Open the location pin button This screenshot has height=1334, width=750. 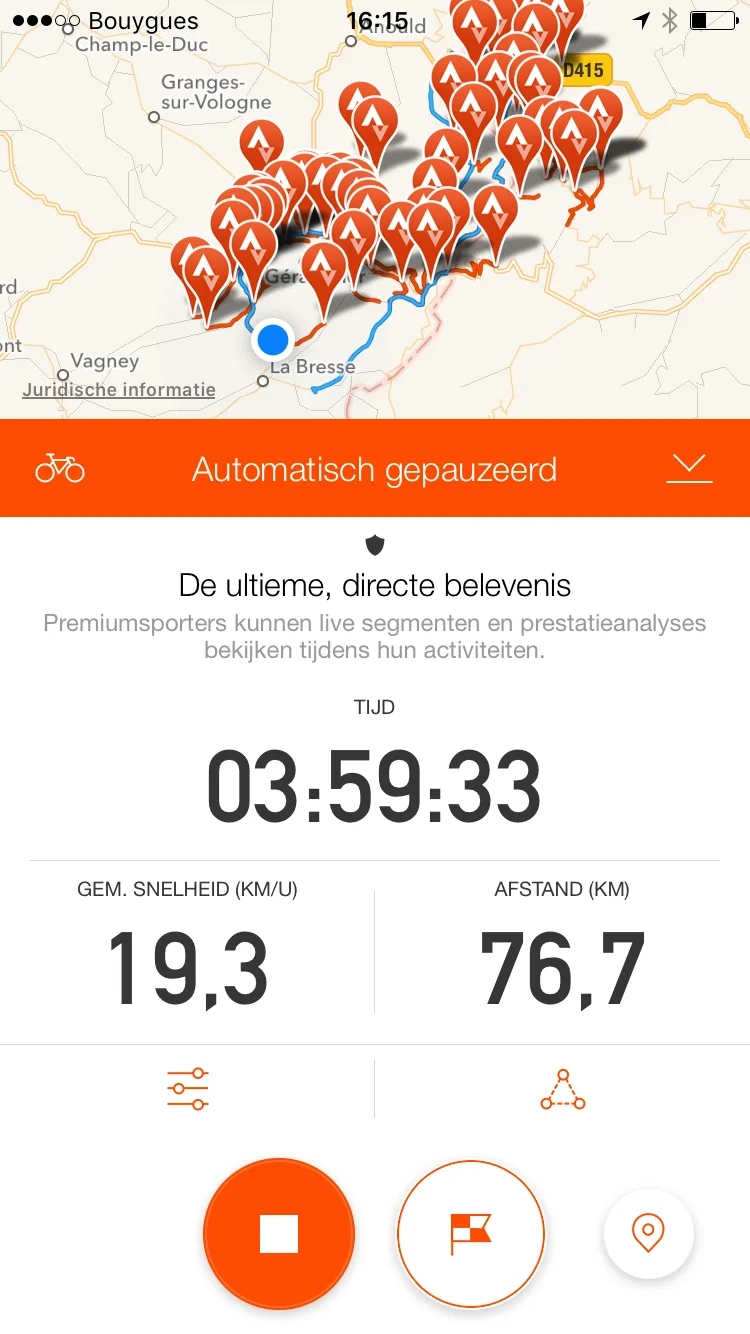coord(649,1234)
